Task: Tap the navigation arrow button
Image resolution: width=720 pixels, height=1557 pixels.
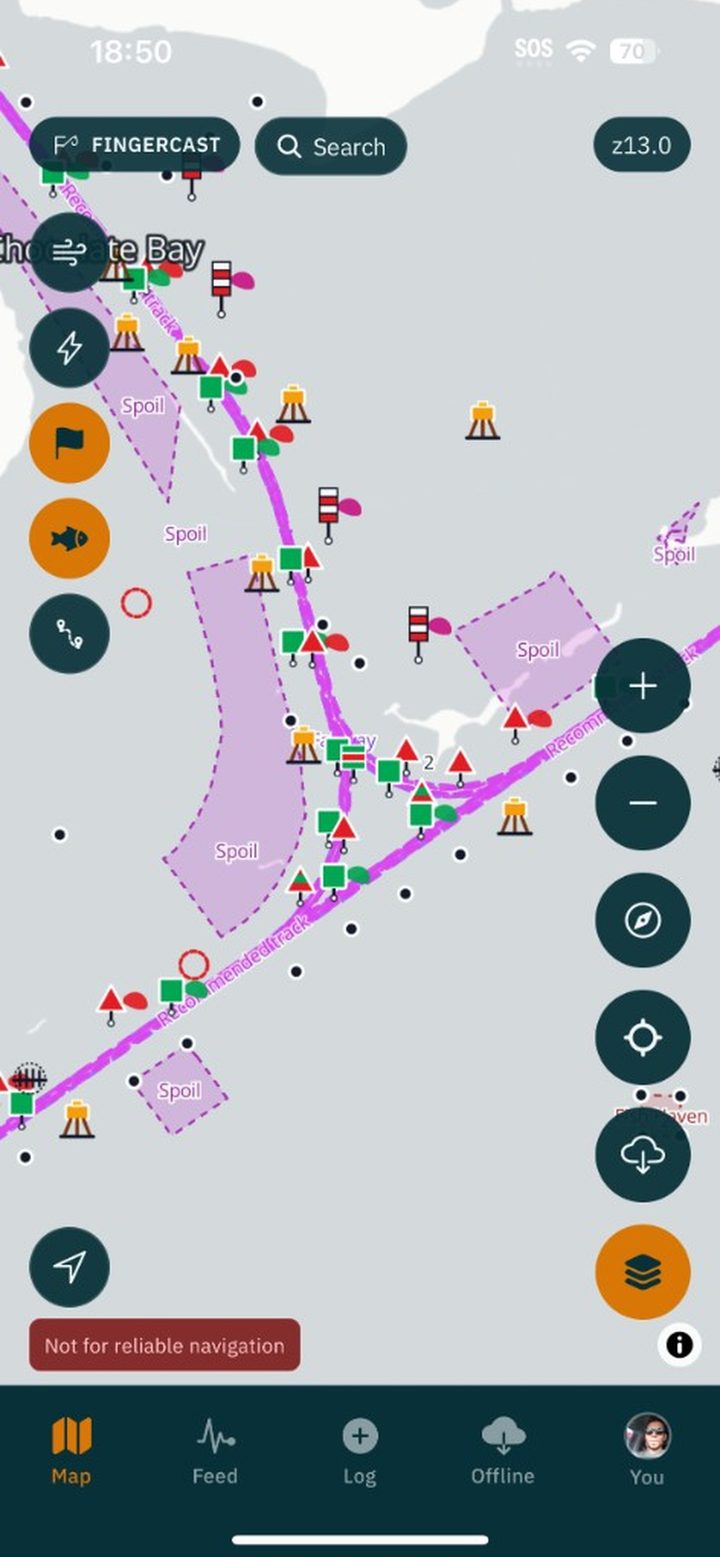Action: (x=69, y=1267)
